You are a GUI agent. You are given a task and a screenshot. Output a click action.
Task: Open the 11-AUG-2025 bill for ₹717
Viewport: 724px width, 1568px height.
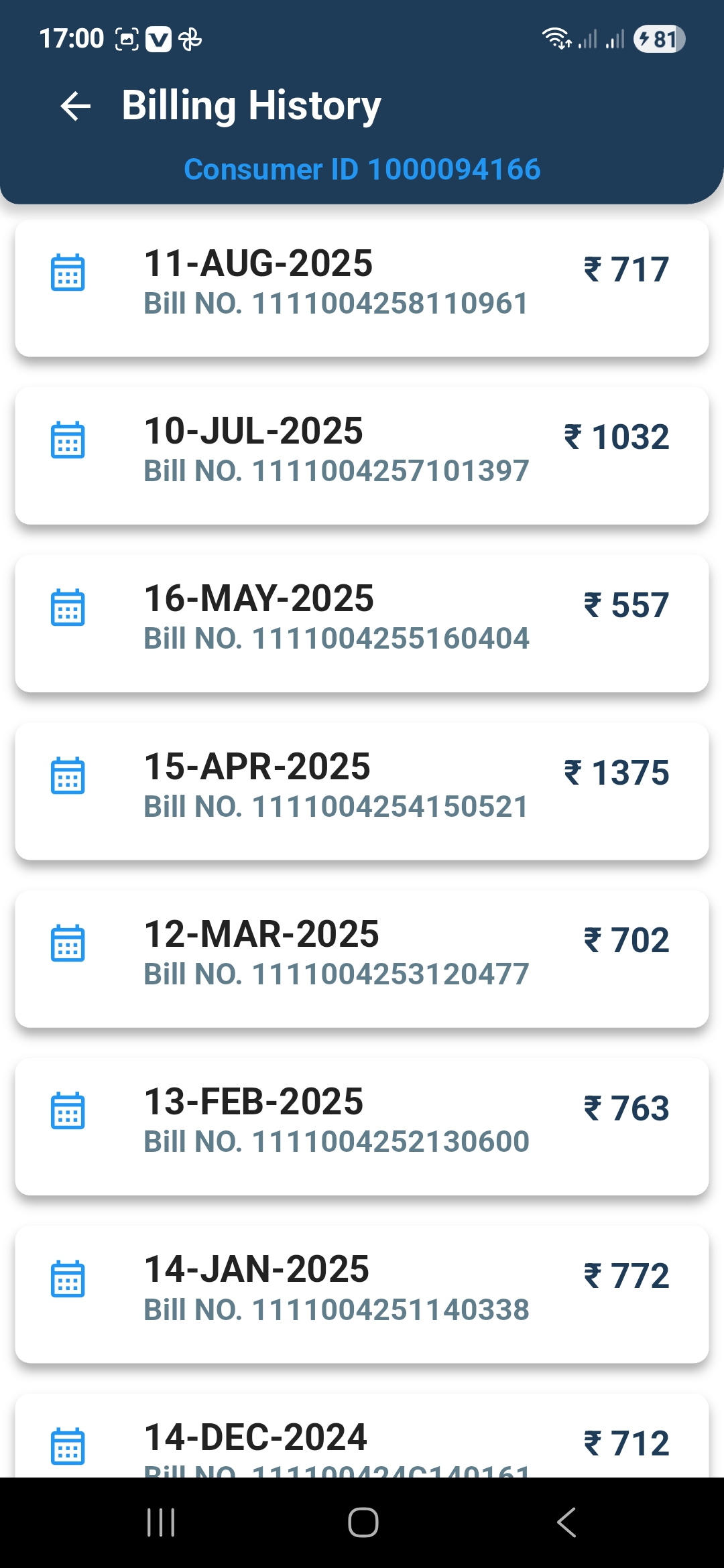(362, 288)
